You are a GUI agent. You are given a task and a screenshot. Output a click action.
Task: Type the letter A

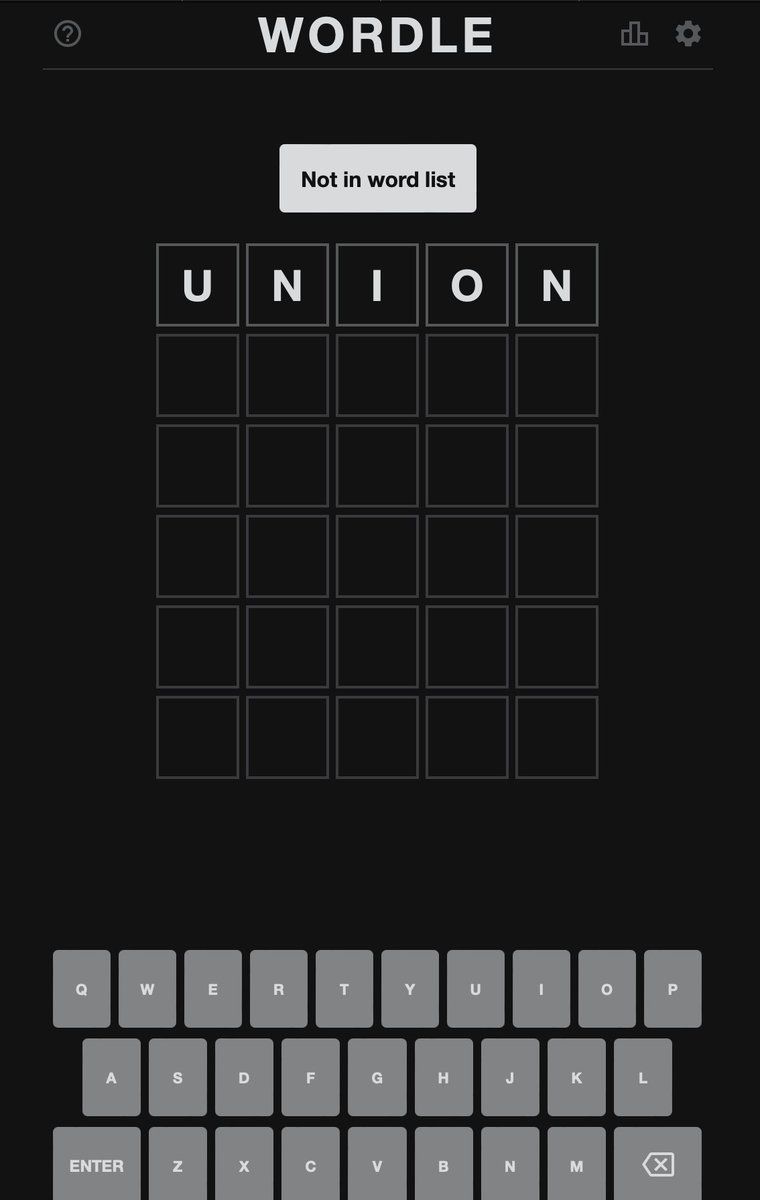pyautogui.click(x=111, y=1077)
